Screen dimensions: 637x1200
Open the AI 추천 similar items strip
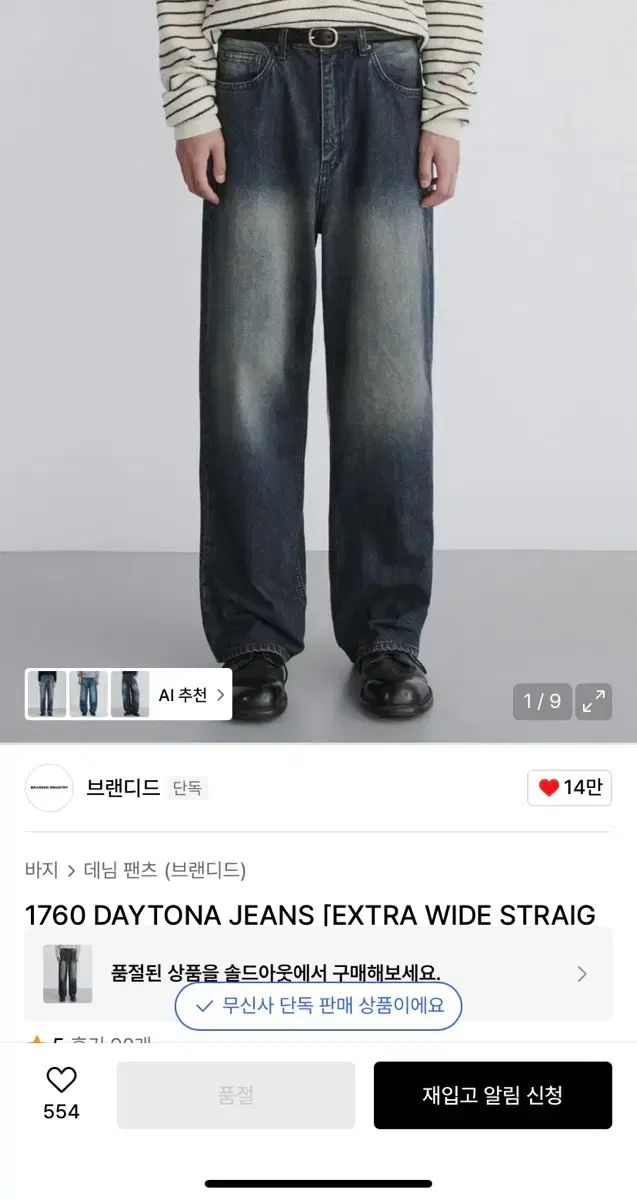coord(190,695)
